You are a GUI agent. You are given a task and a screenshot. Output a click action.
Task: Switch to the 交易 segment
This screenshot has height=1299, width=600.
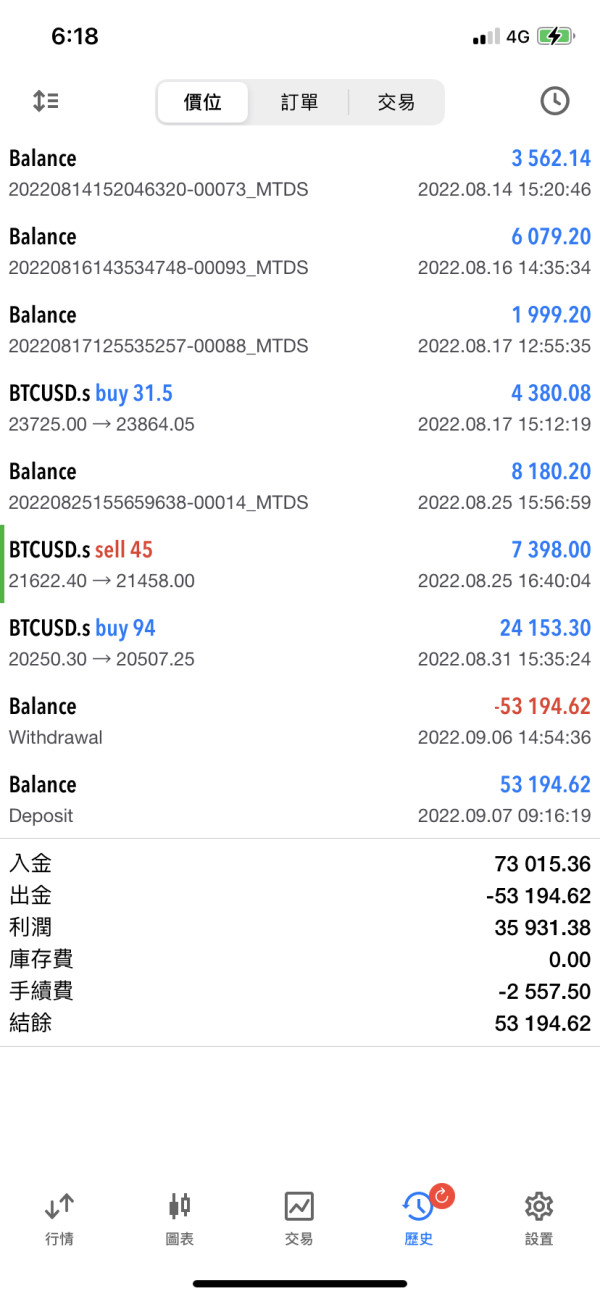396,102
